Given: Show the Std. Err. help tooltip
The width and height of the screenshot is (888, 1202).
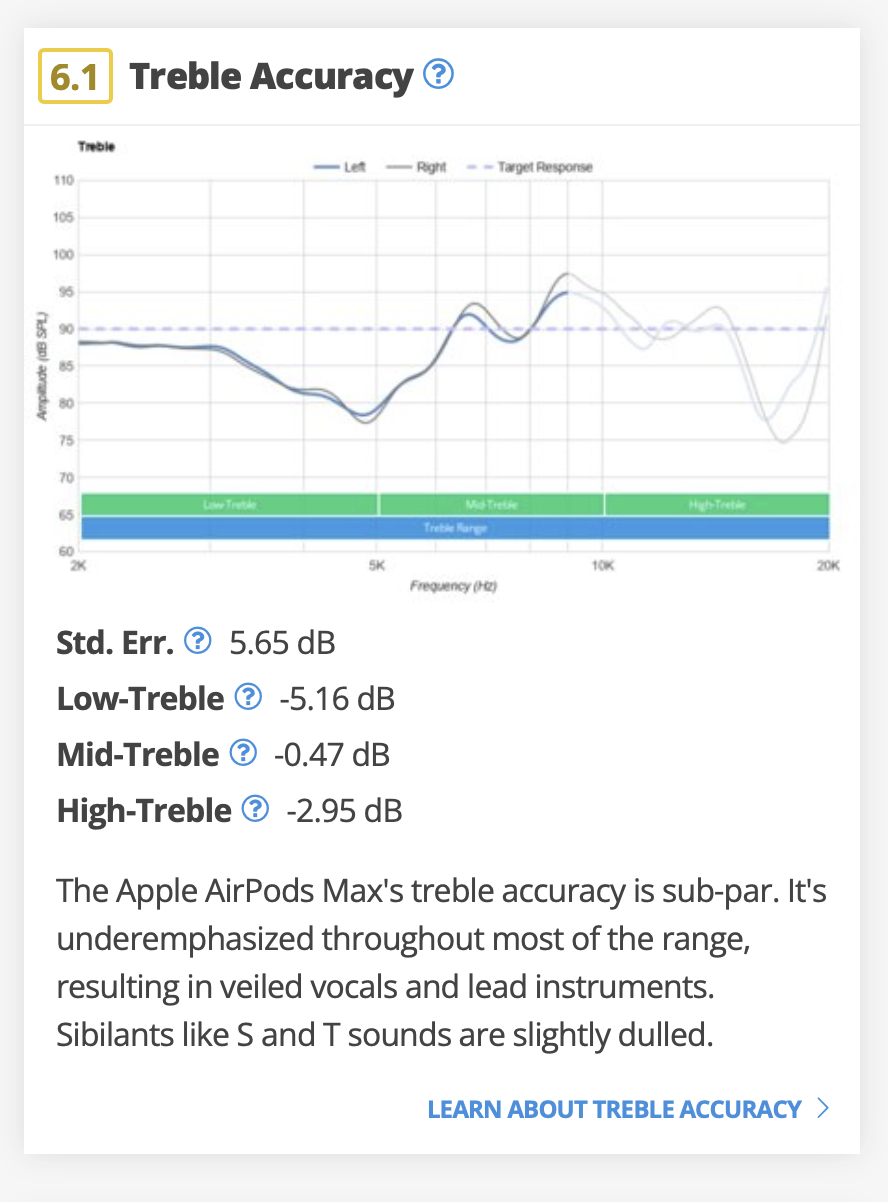Looking at the screenshot, I should pos(200,641).
